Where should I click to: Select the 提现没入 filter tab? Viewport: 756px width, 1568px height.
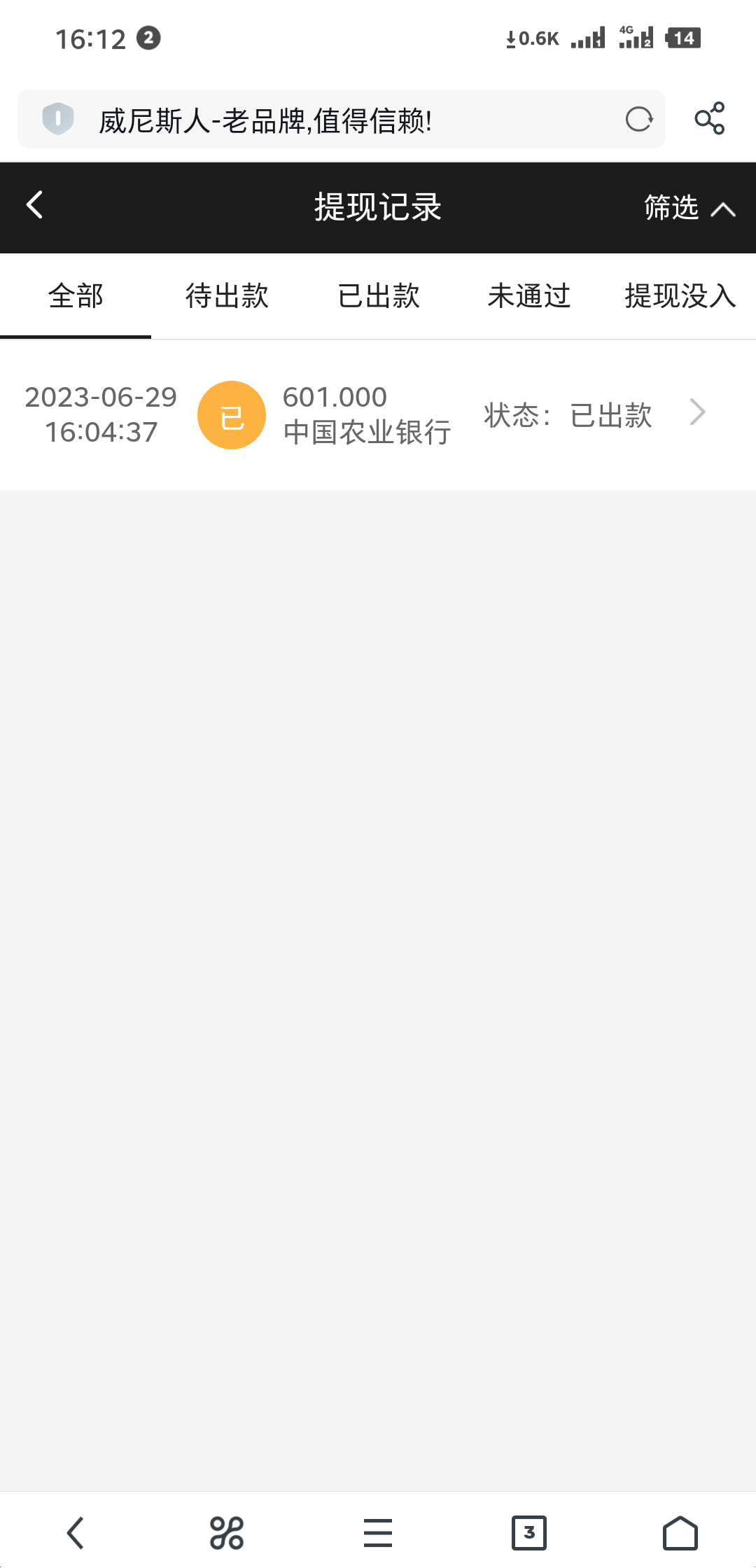[679, 296]
